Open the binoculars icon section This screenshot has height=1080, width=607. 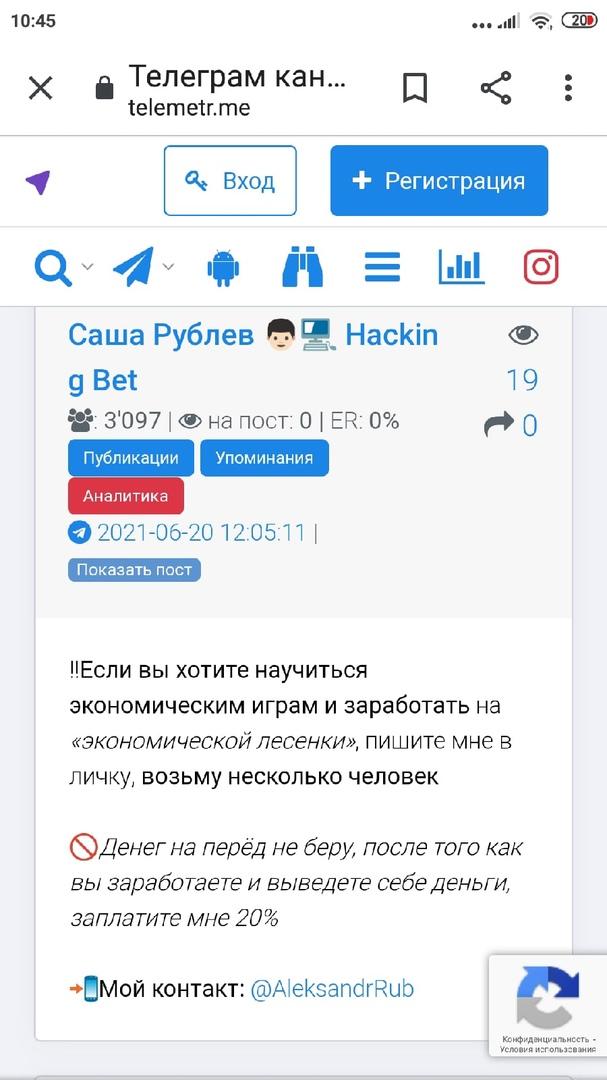click(x=302, y=267)
